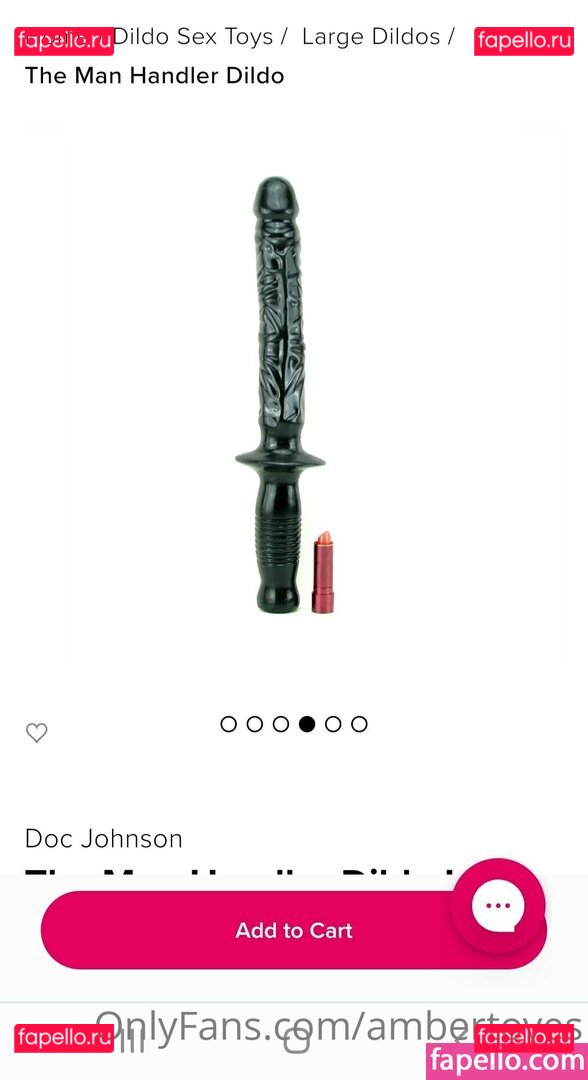Show the third product image dot
588x1080 pixels.
tap(281, 724)
